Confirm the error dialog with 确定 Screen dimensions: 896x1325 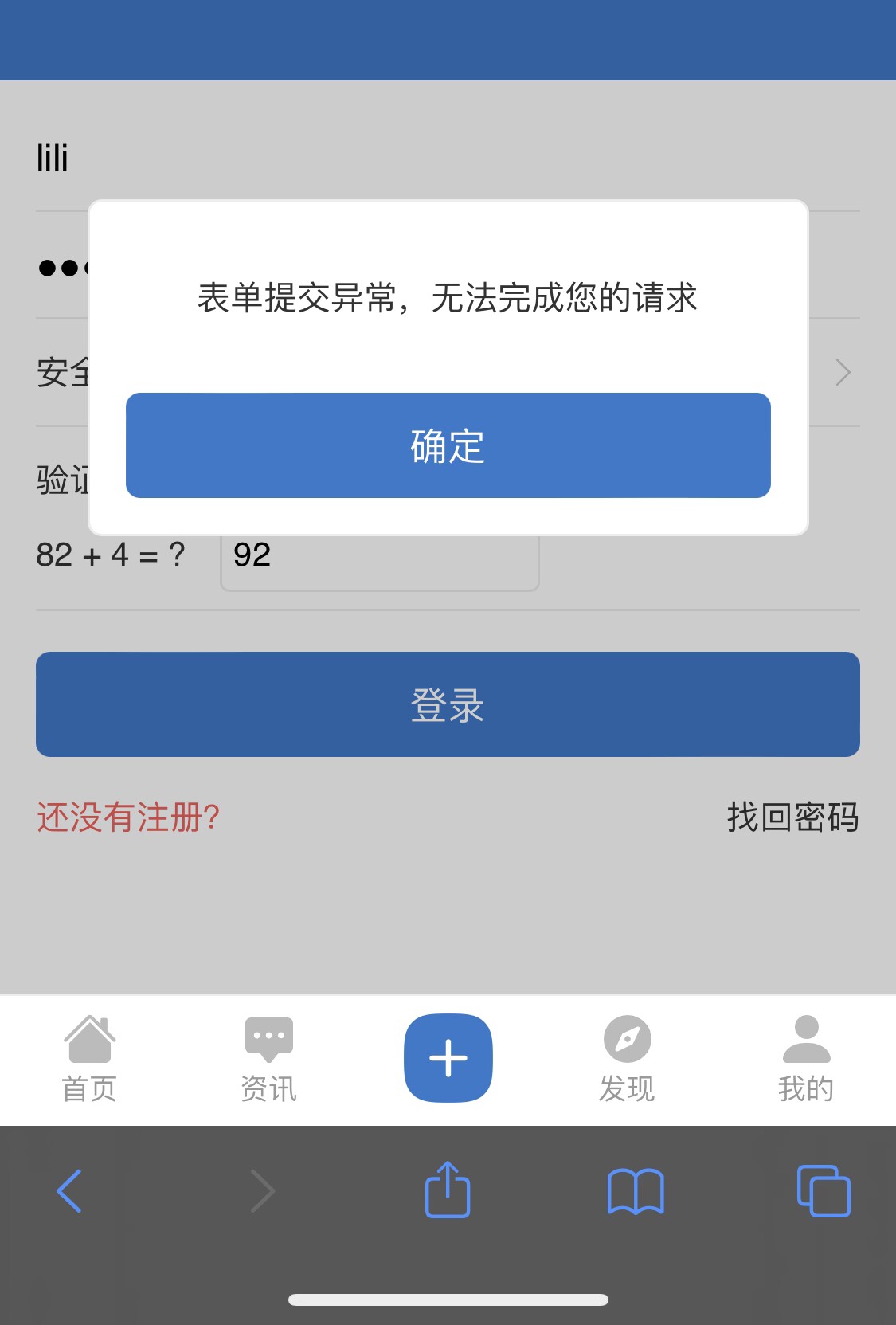point(448,445)
